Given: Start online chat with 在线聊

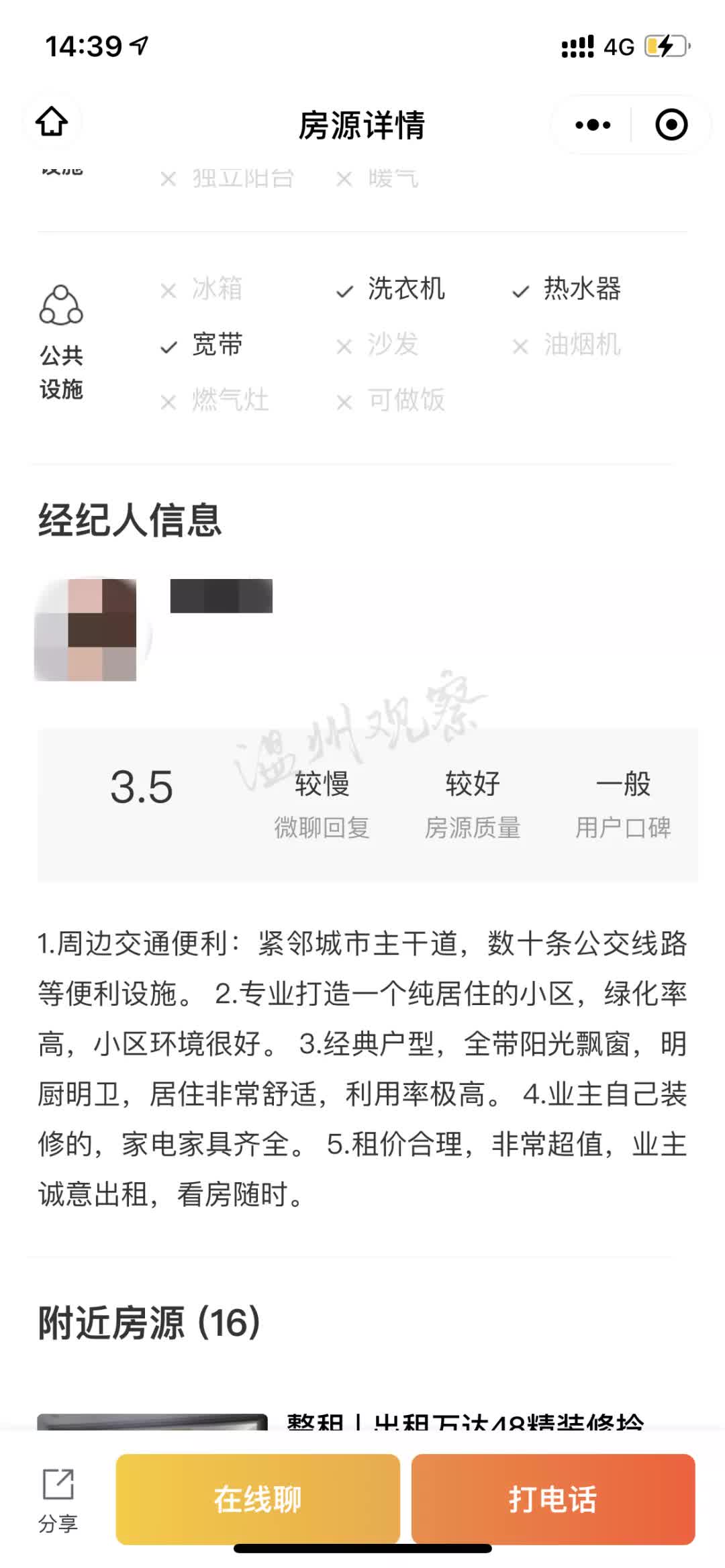Looking at the screenshot, I should pos(258,1499).
